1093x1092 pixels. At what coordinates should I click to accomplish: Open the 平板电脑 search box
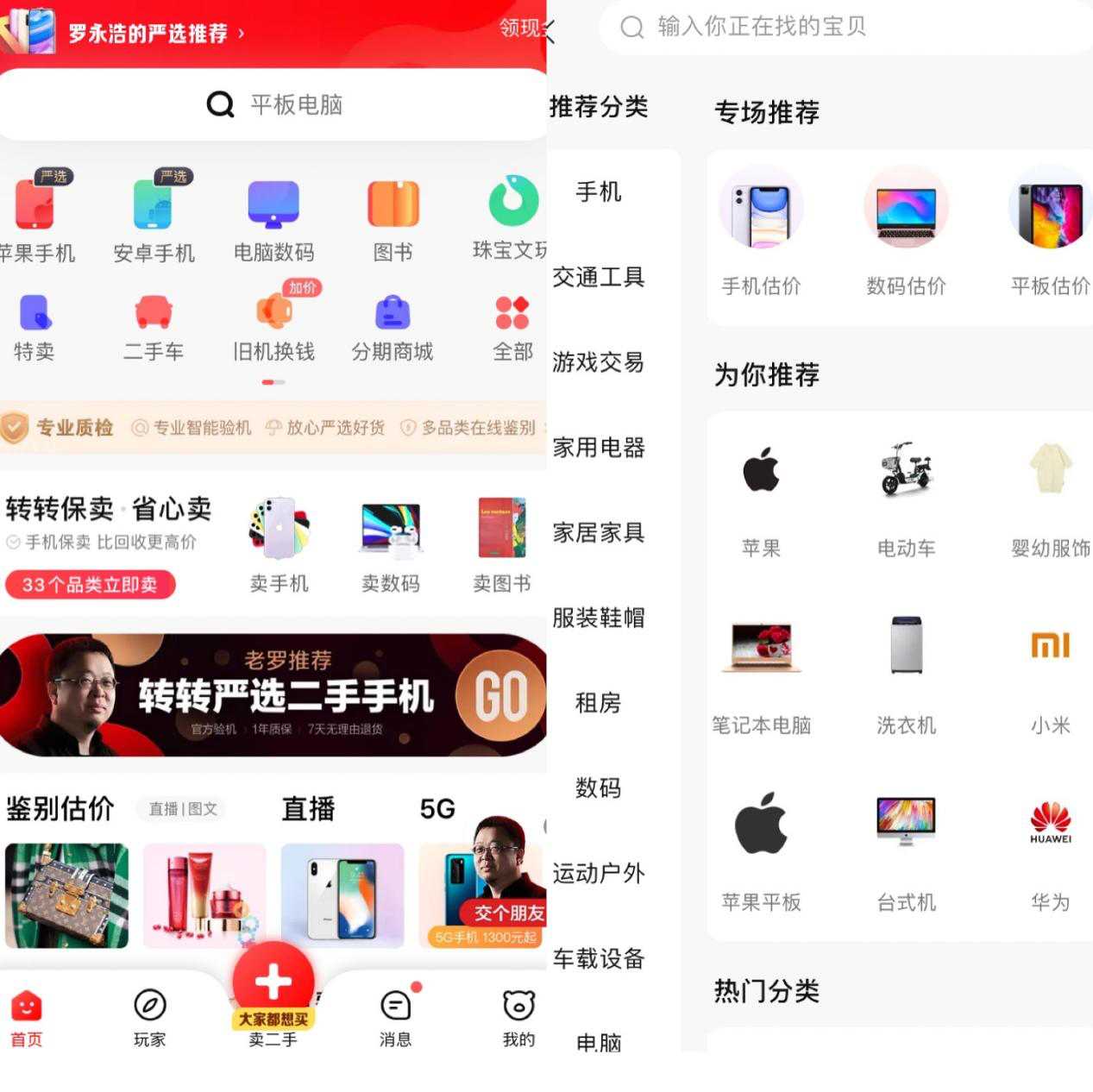click(x=274, y=104)
